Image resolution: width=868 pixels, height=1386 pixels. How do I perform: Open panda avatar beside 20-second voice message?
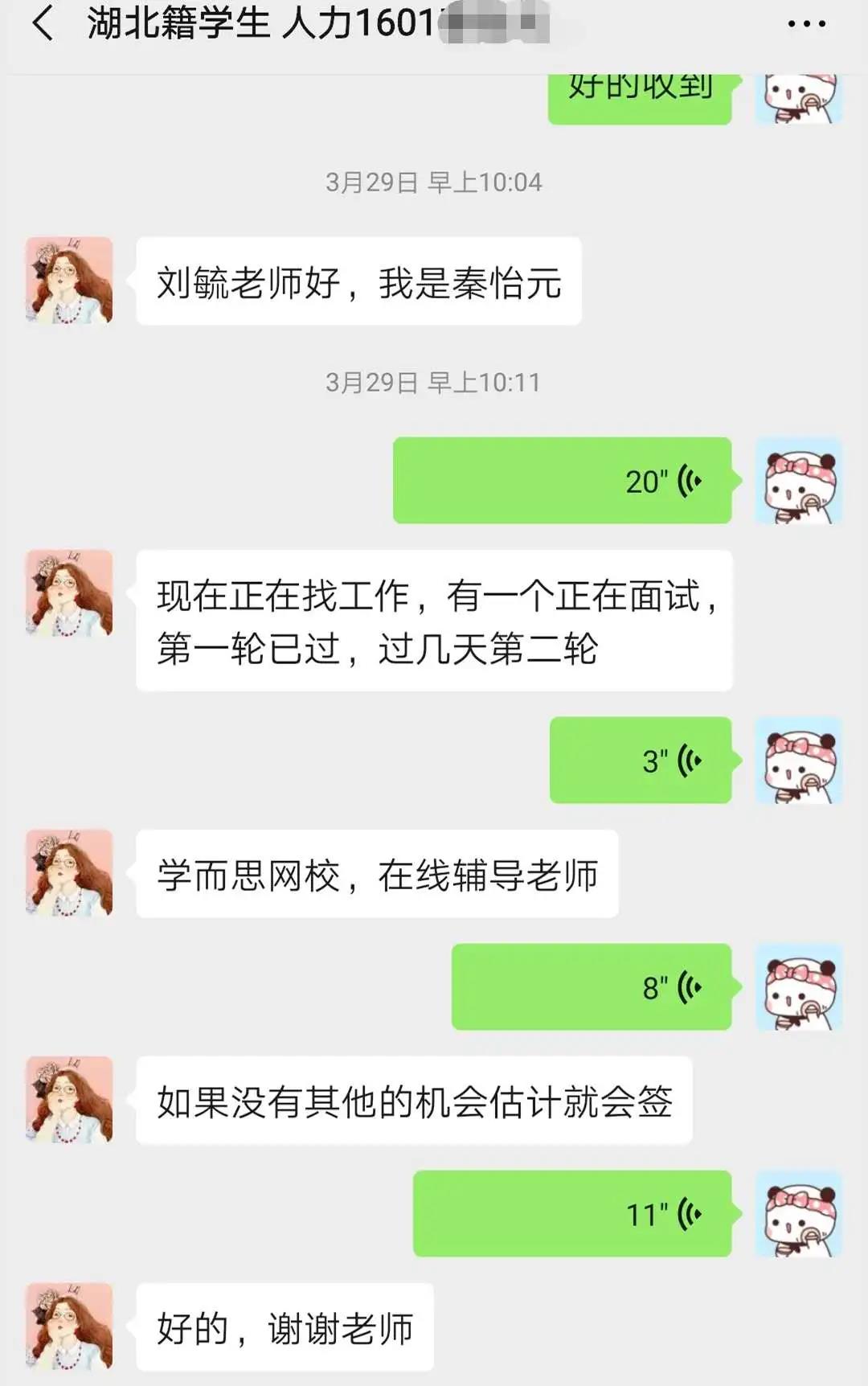pos(798,481)
